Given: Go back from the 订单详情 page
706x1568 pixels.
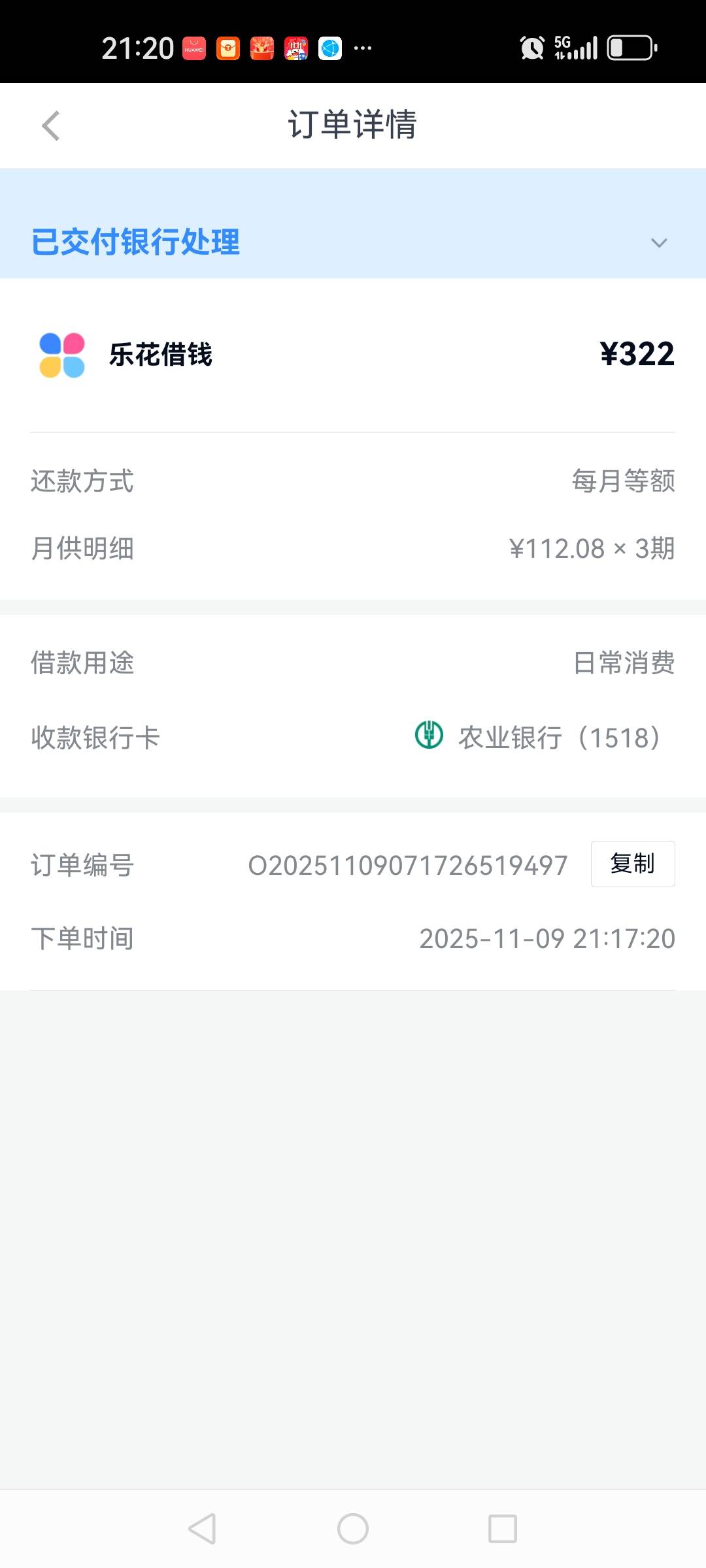Looking at the screenshot, I should tap(51, 125).
